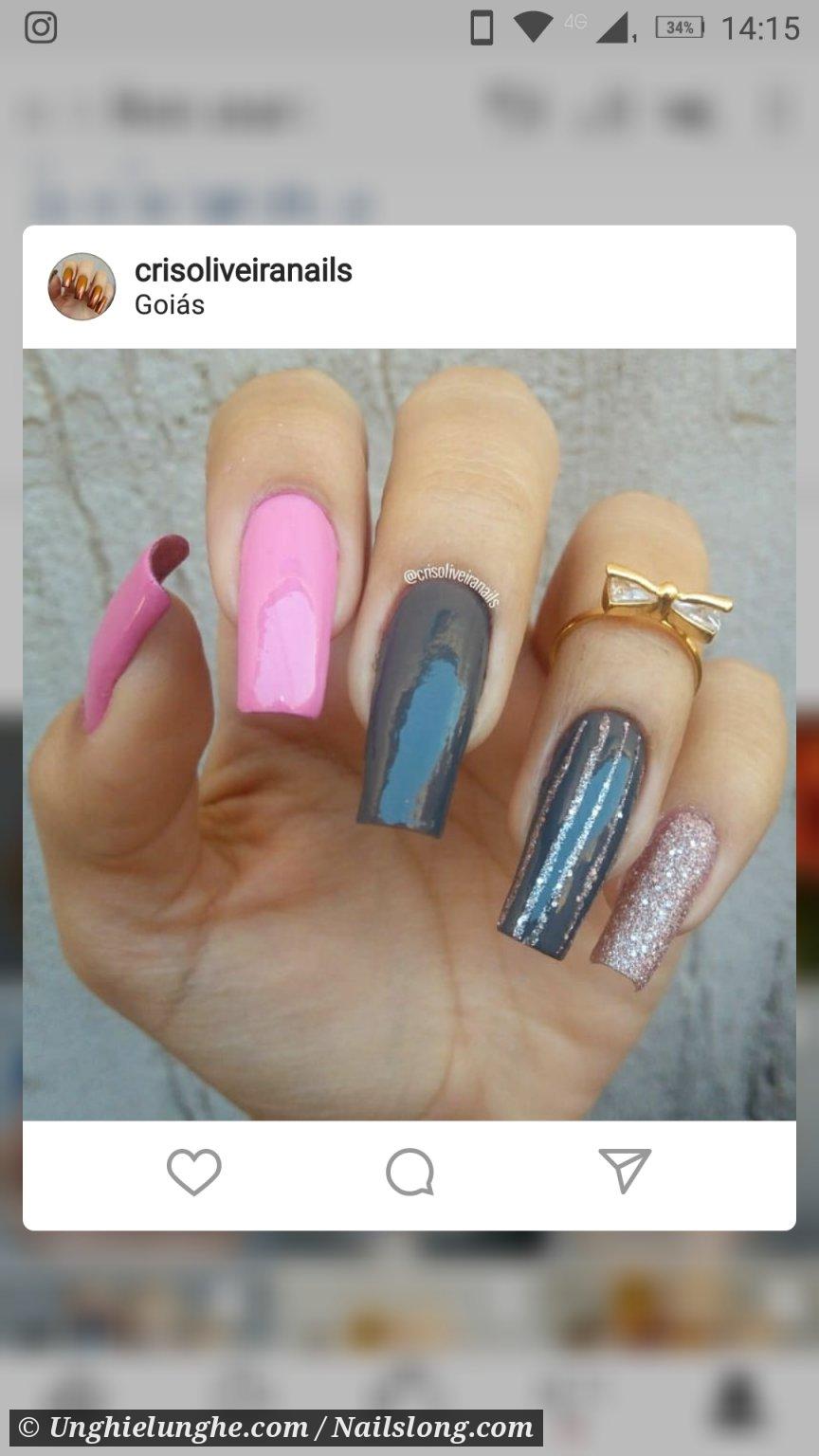Screen dimensions: 819x1456
Task: Open the nail art photo
Action: 409,735
